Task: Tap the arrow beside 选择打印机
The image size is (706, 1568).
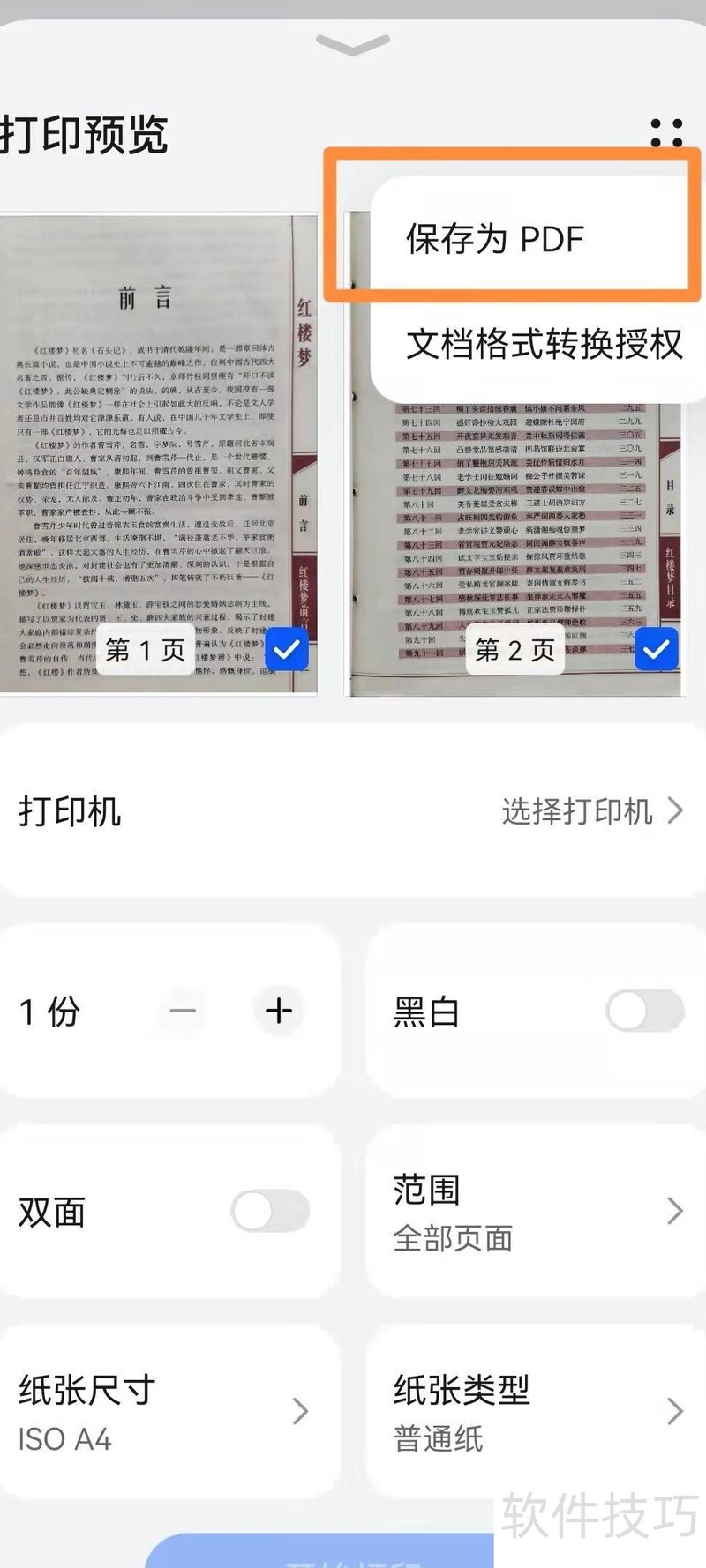Action: click(x=675, y=810)
